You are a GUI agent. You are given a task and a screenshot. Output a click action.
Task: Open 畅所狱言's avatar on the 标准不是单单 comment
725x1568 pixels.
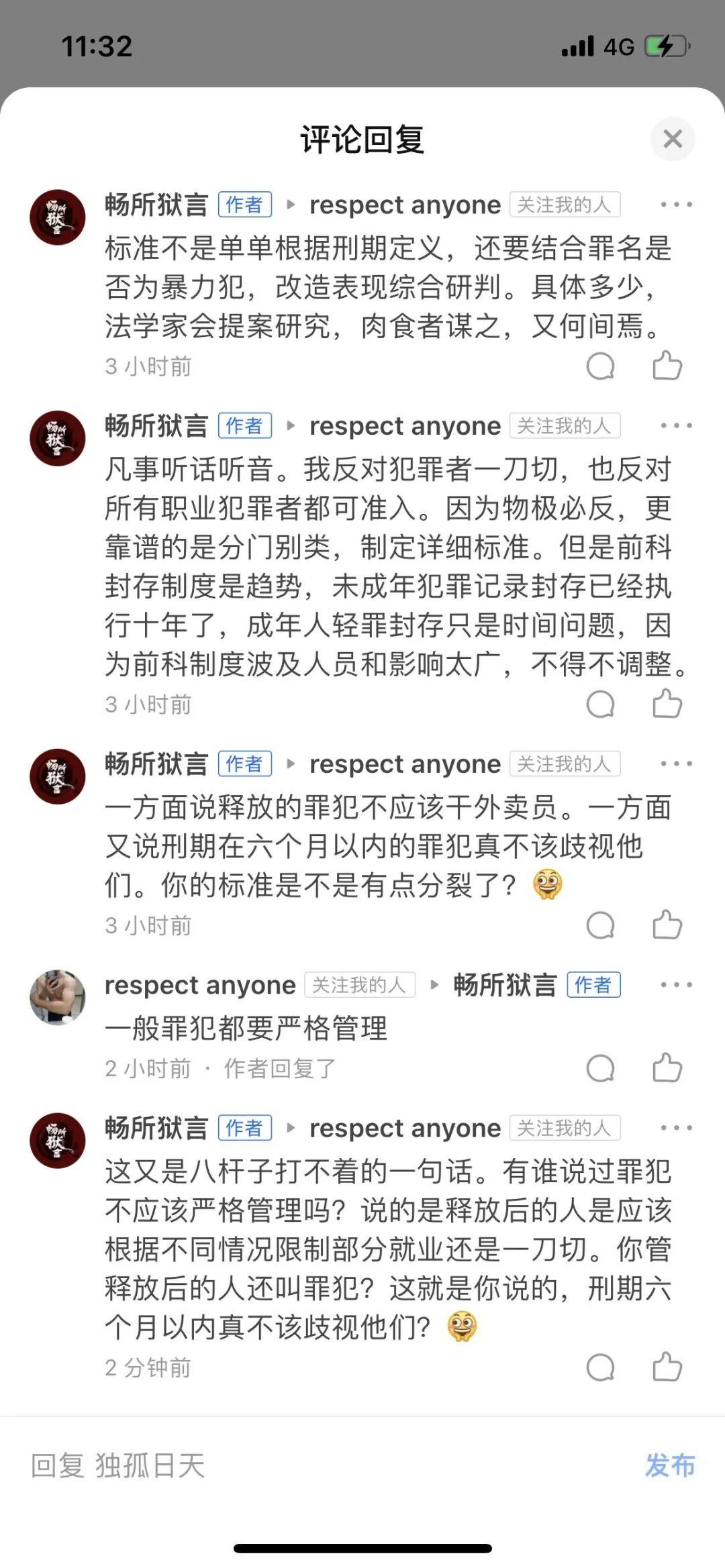(x=58, y=217)
